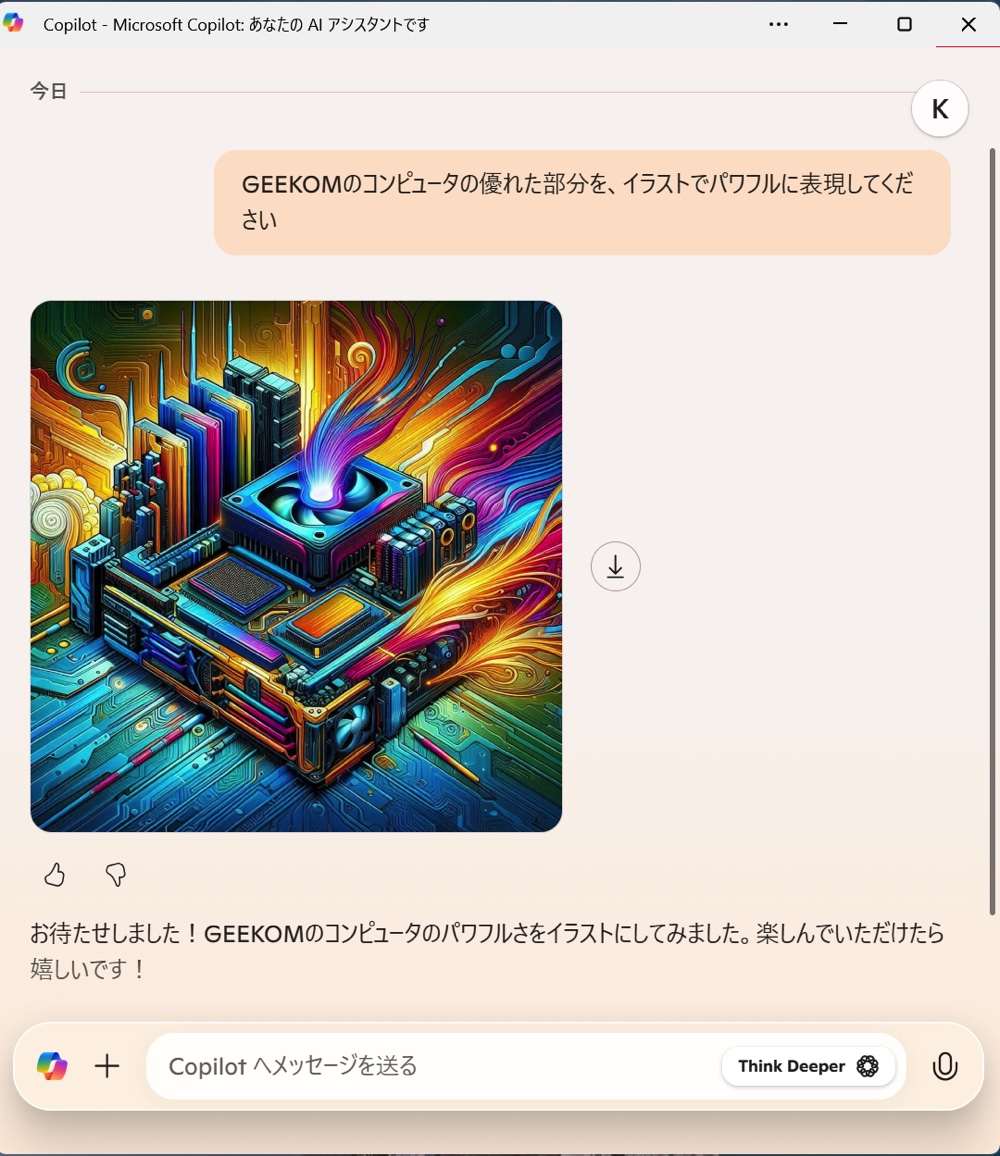Click the title bar text of the Copilot window
This screenshot has width=1000, height=1156.
(x=237, y=24)
